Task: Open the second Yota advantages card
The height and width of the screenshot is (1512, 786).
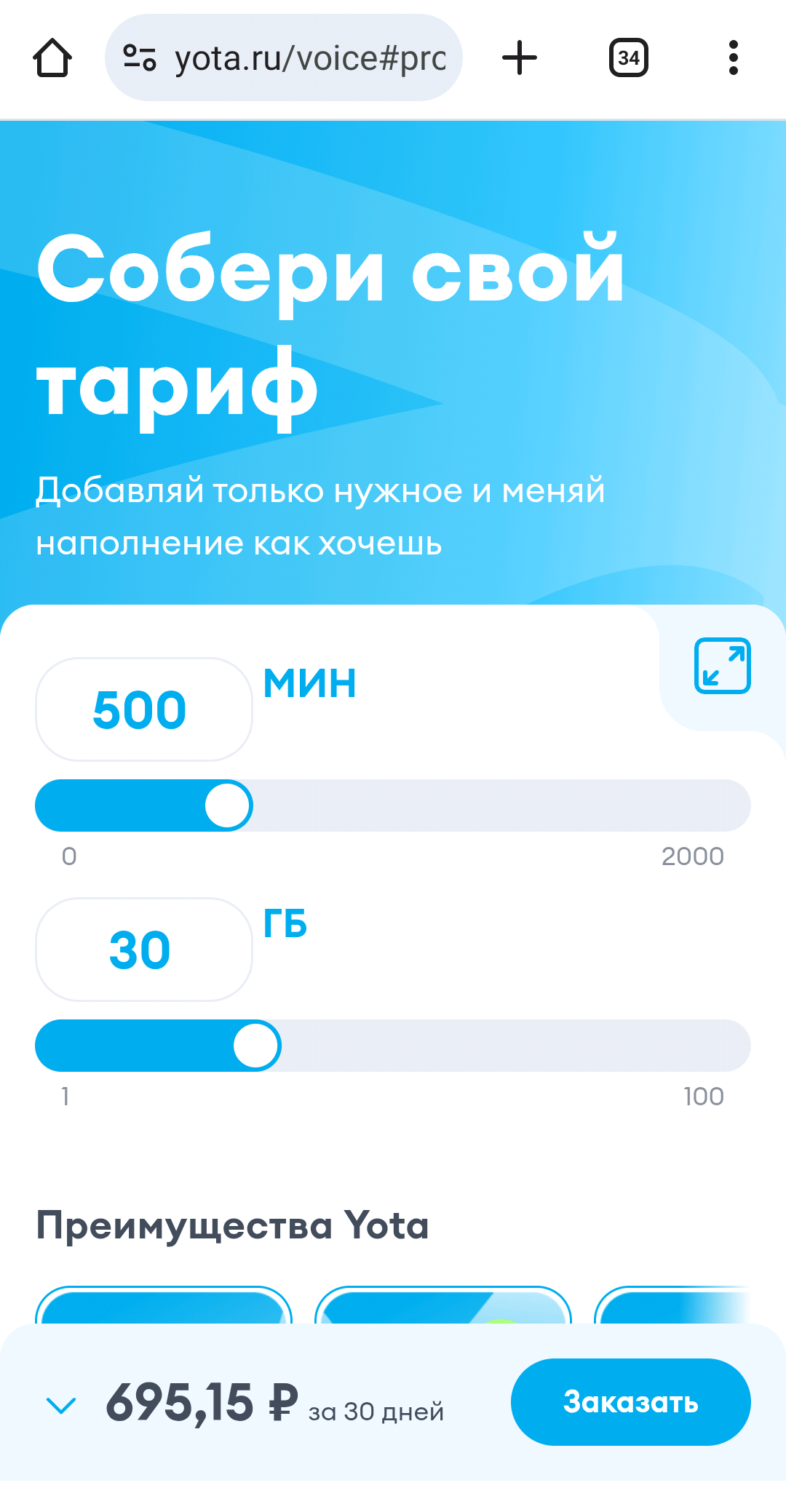Action: (x=442, y=1306)
